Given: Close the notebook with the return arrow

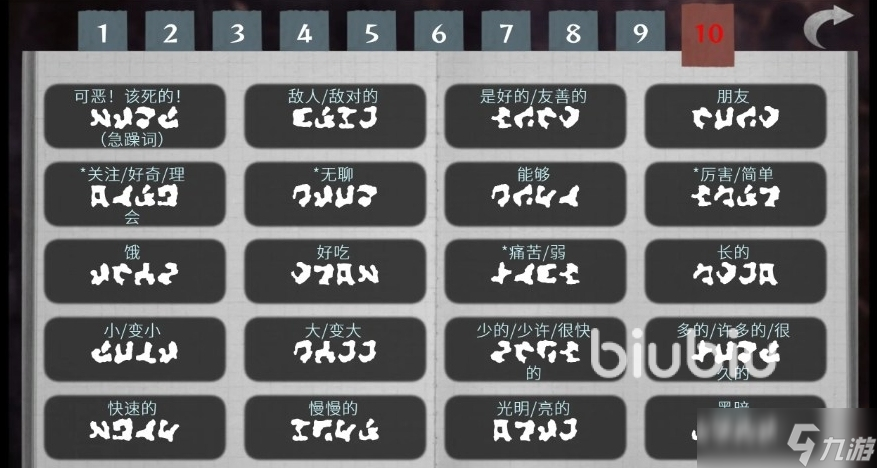Looking at the screenshot, I should click(828, 27).
